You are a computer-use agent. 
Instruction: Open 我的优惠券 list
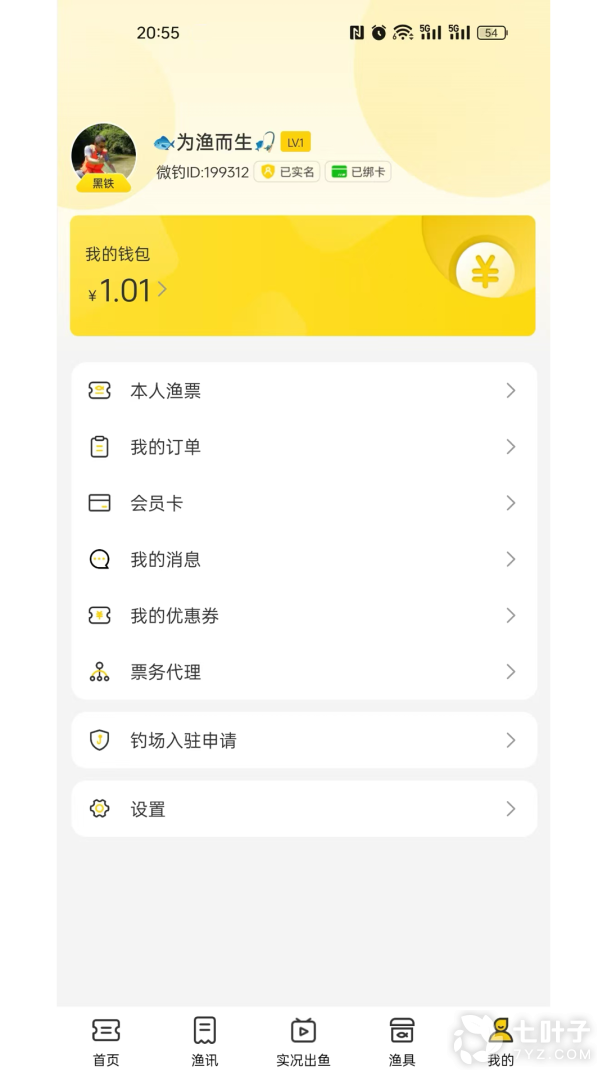[303, 616]
